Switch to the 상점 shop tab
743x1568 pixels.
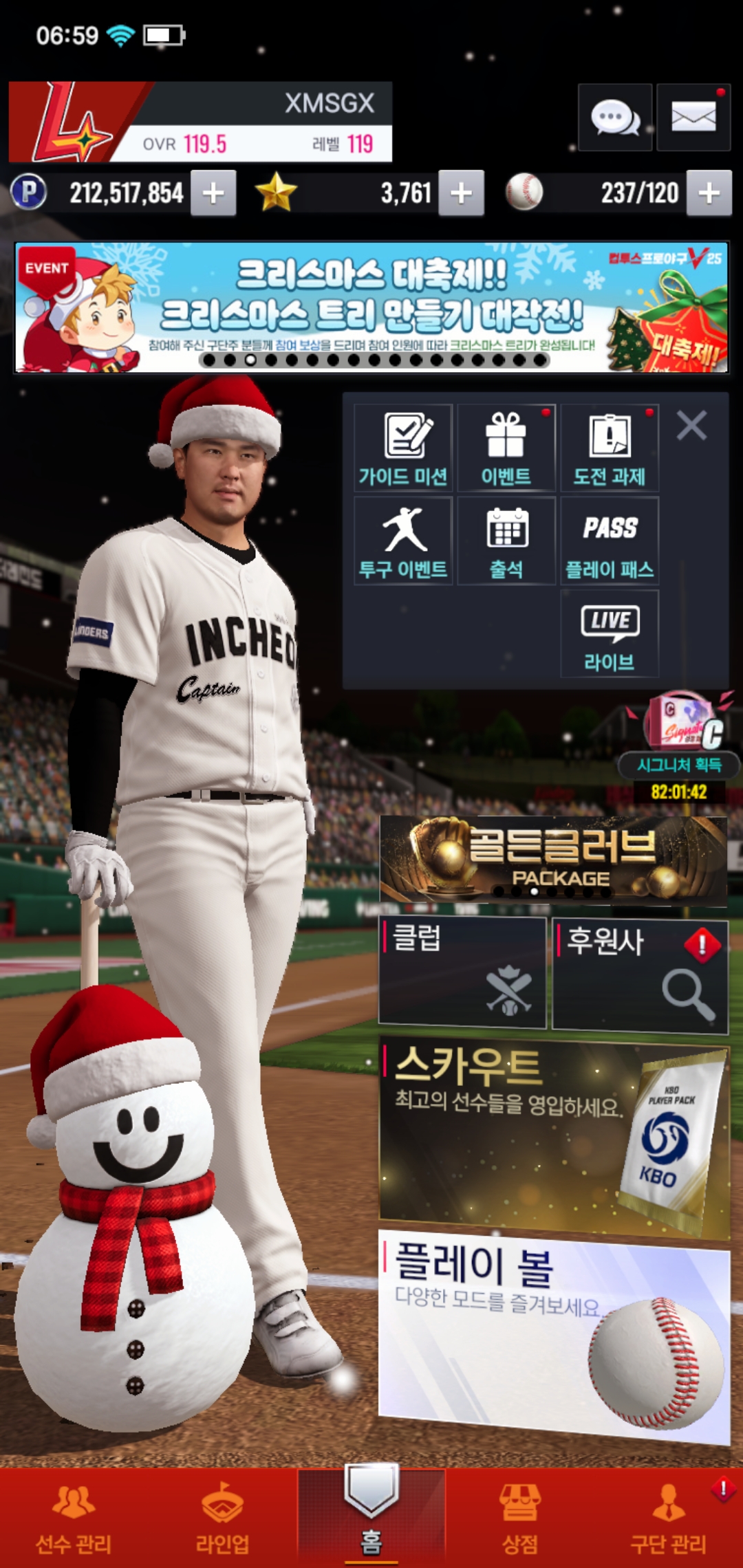pyautogui.click(x=520, y=1520)
